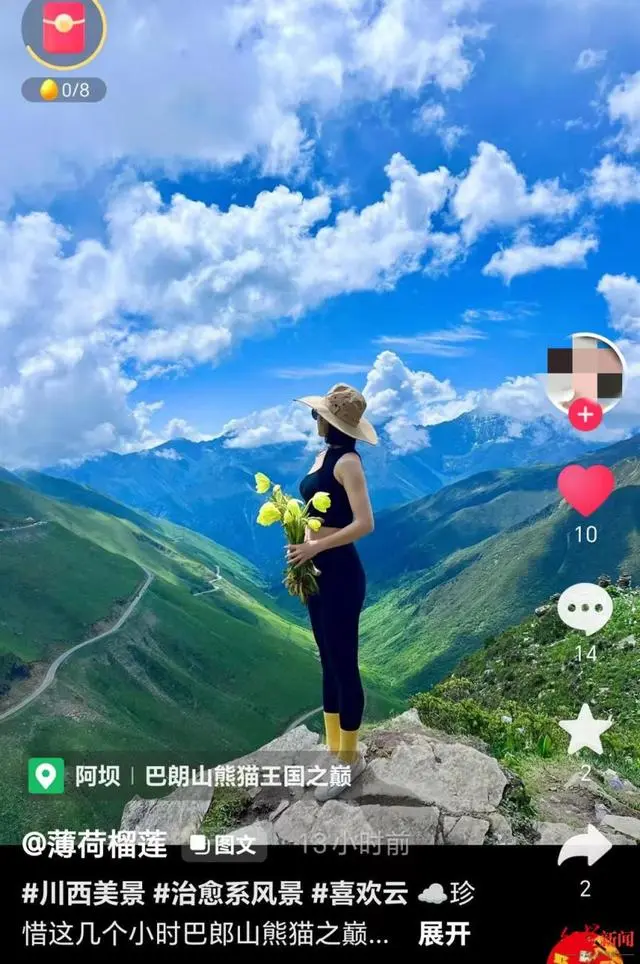This screenshot has height=964, width=640.
Task: Like this post with the heart
Action: [585, 490]
